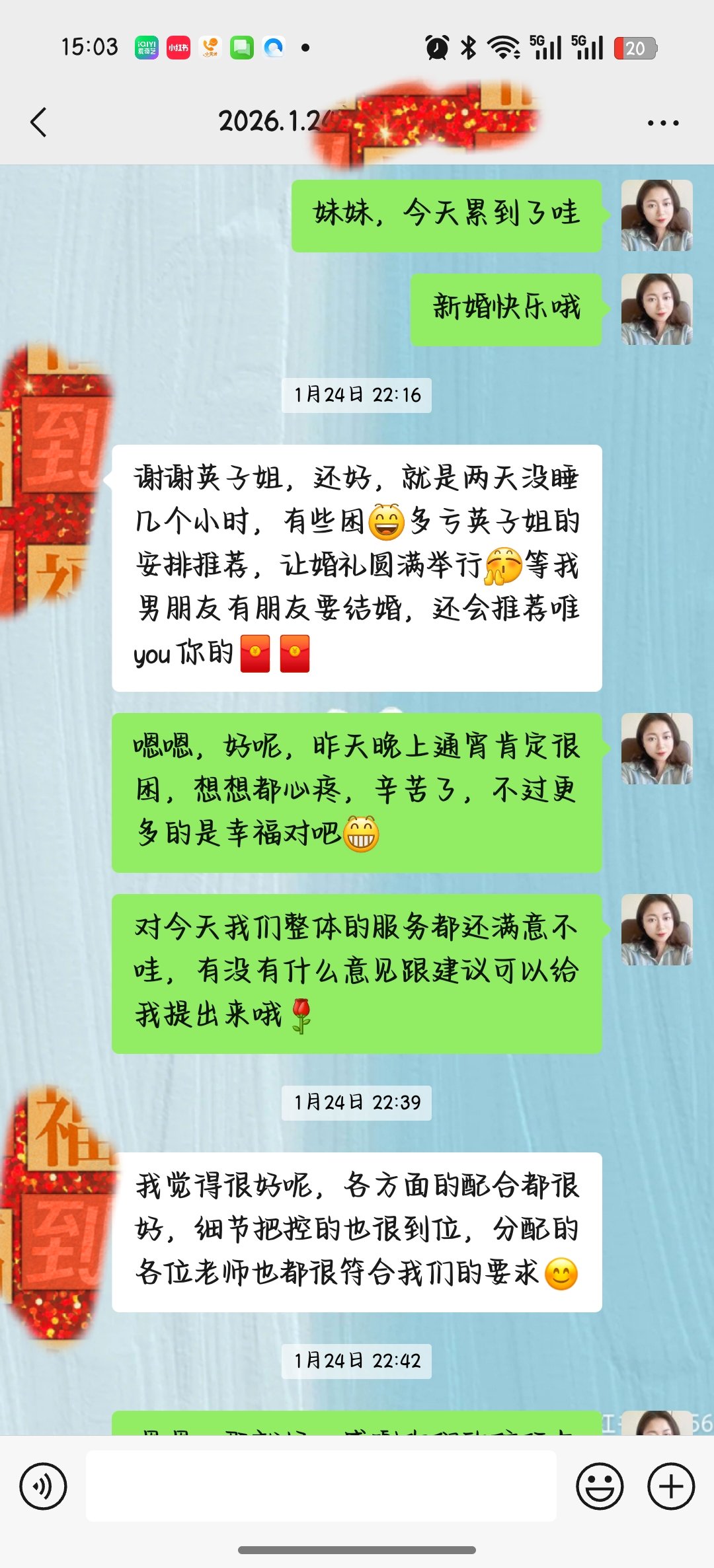Open the chat overflow menu

click(662, 123)
